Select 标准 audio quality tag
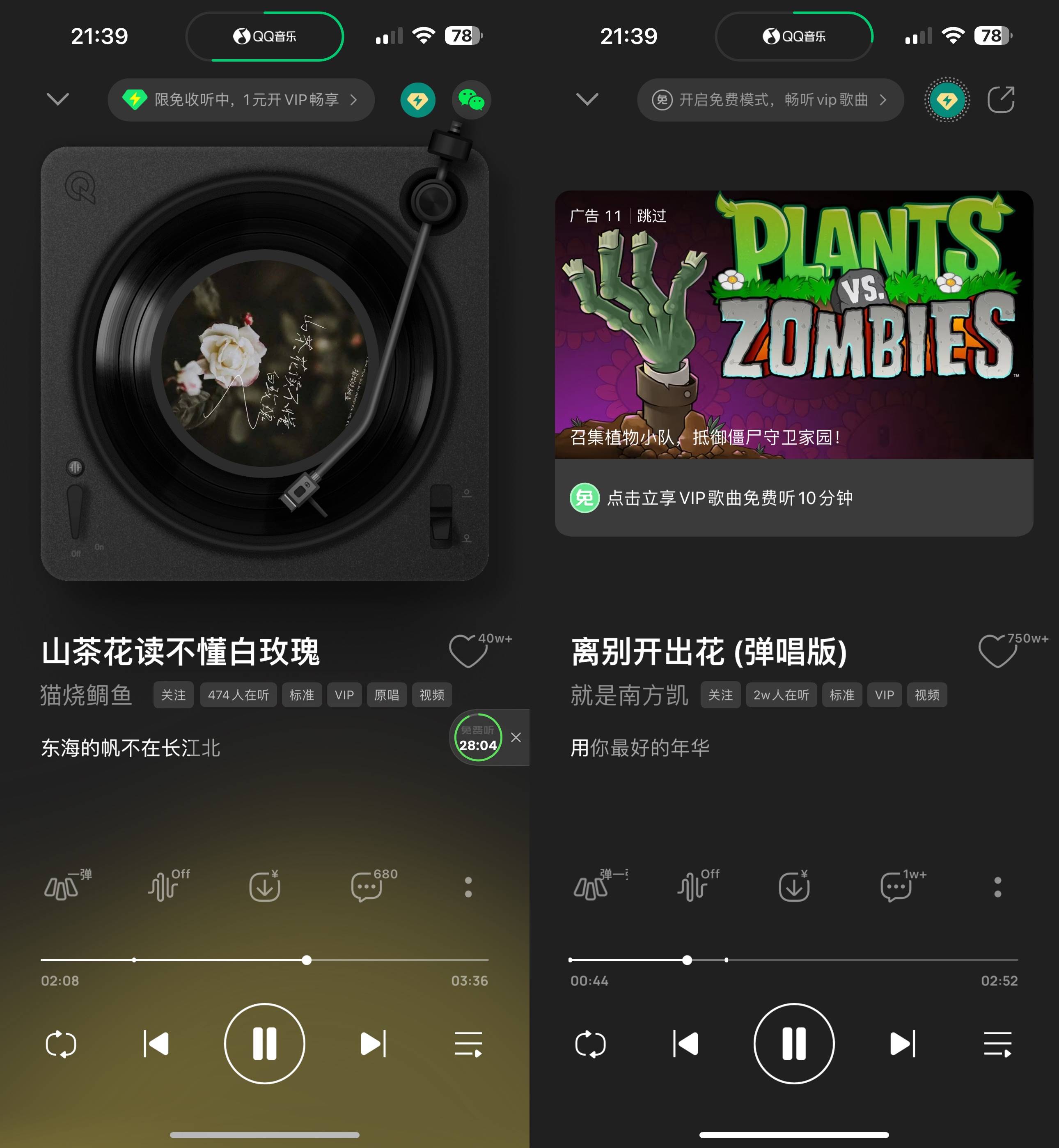 point(302,695)
